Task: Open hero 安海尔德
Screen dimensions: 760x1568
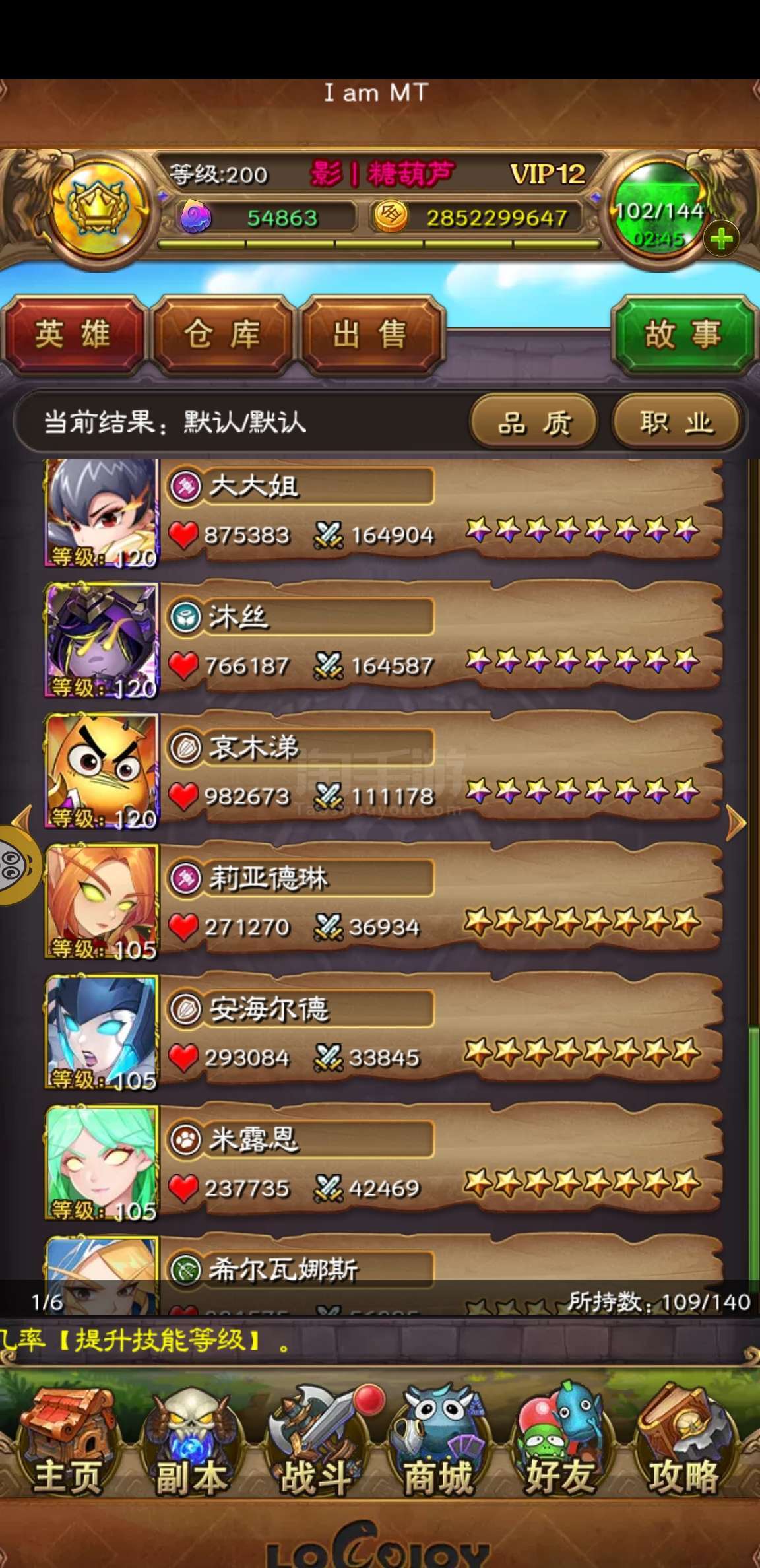Action: (x=383, y=1032)
